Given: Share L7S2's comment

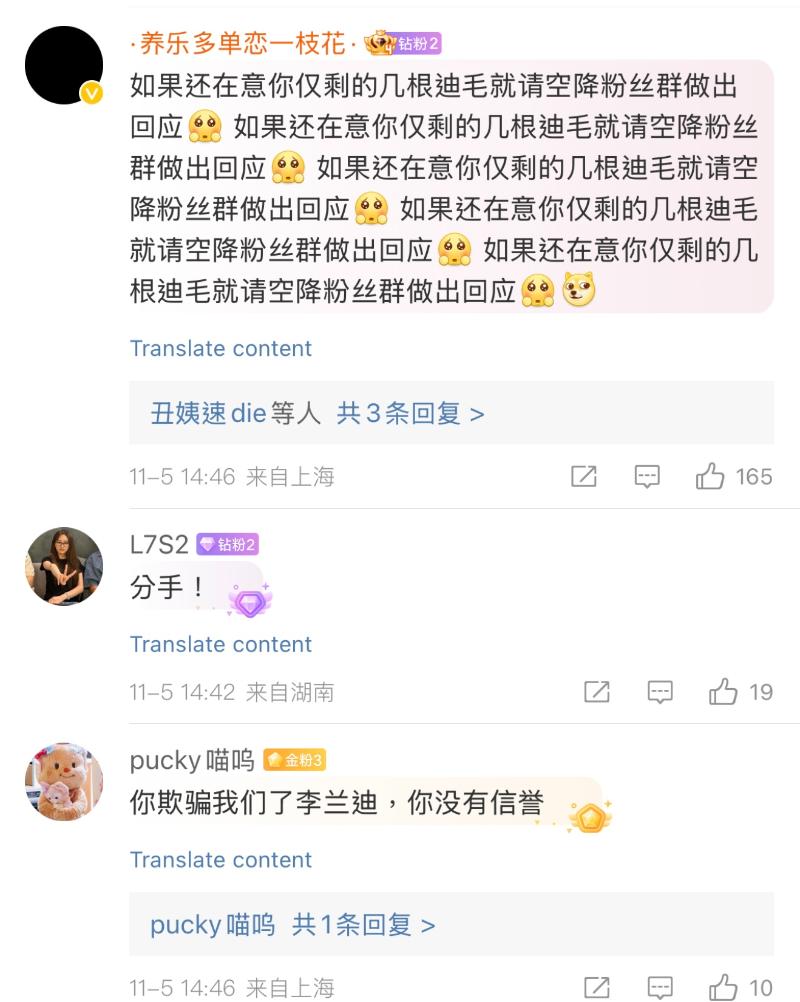Looking at the screenshot, I should click(596, 692).
